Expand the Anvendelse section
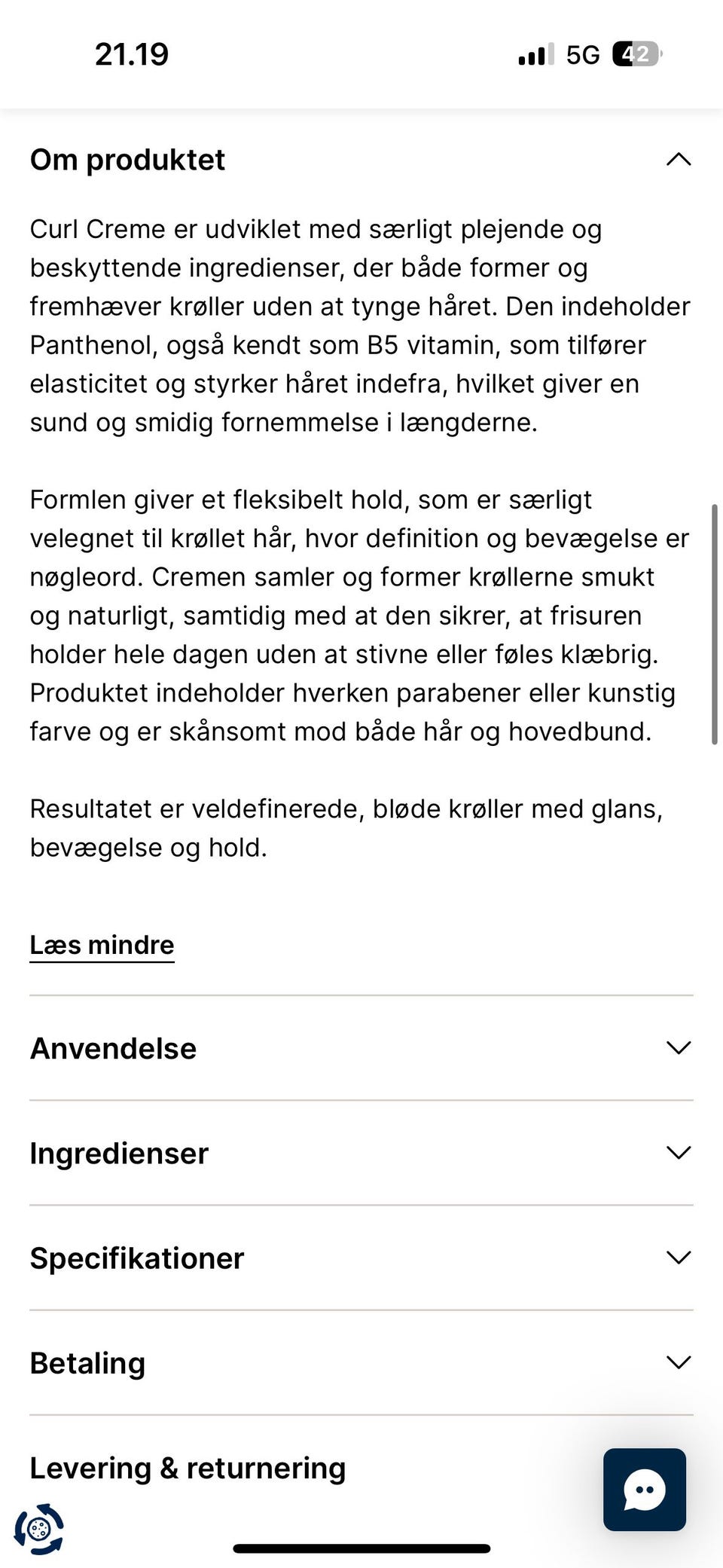 [x=678, y=1047]
